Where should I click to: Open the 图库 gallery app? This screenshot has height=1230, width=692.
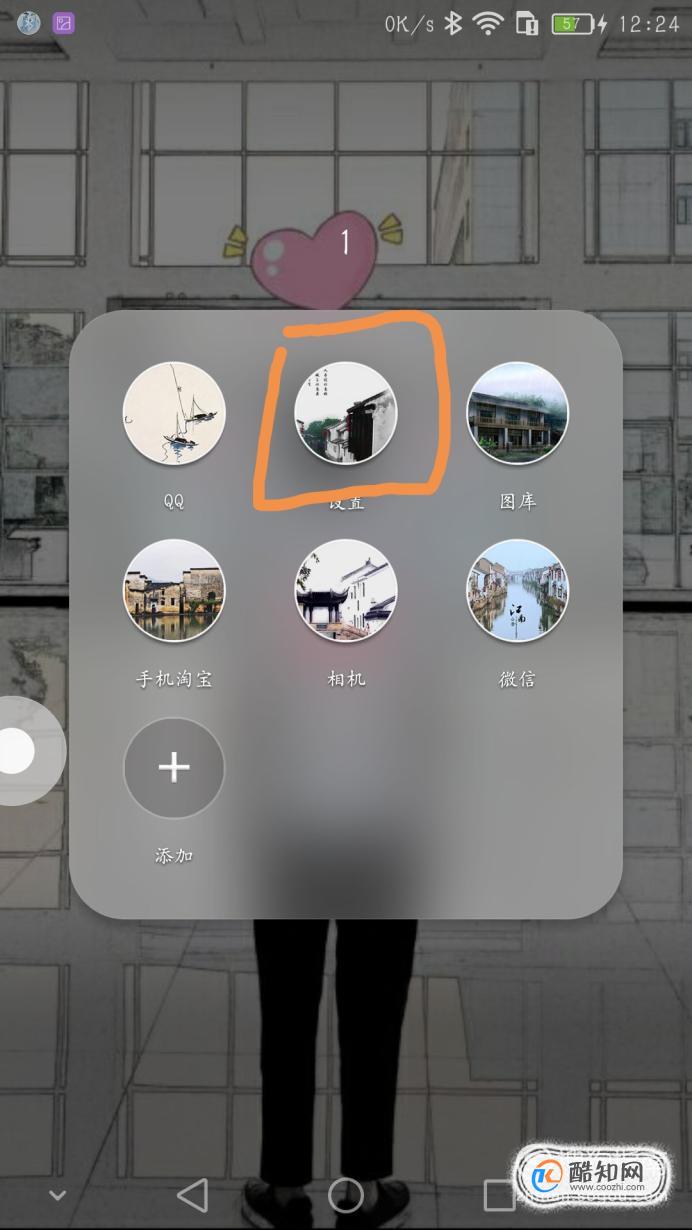tap(518, 413)
